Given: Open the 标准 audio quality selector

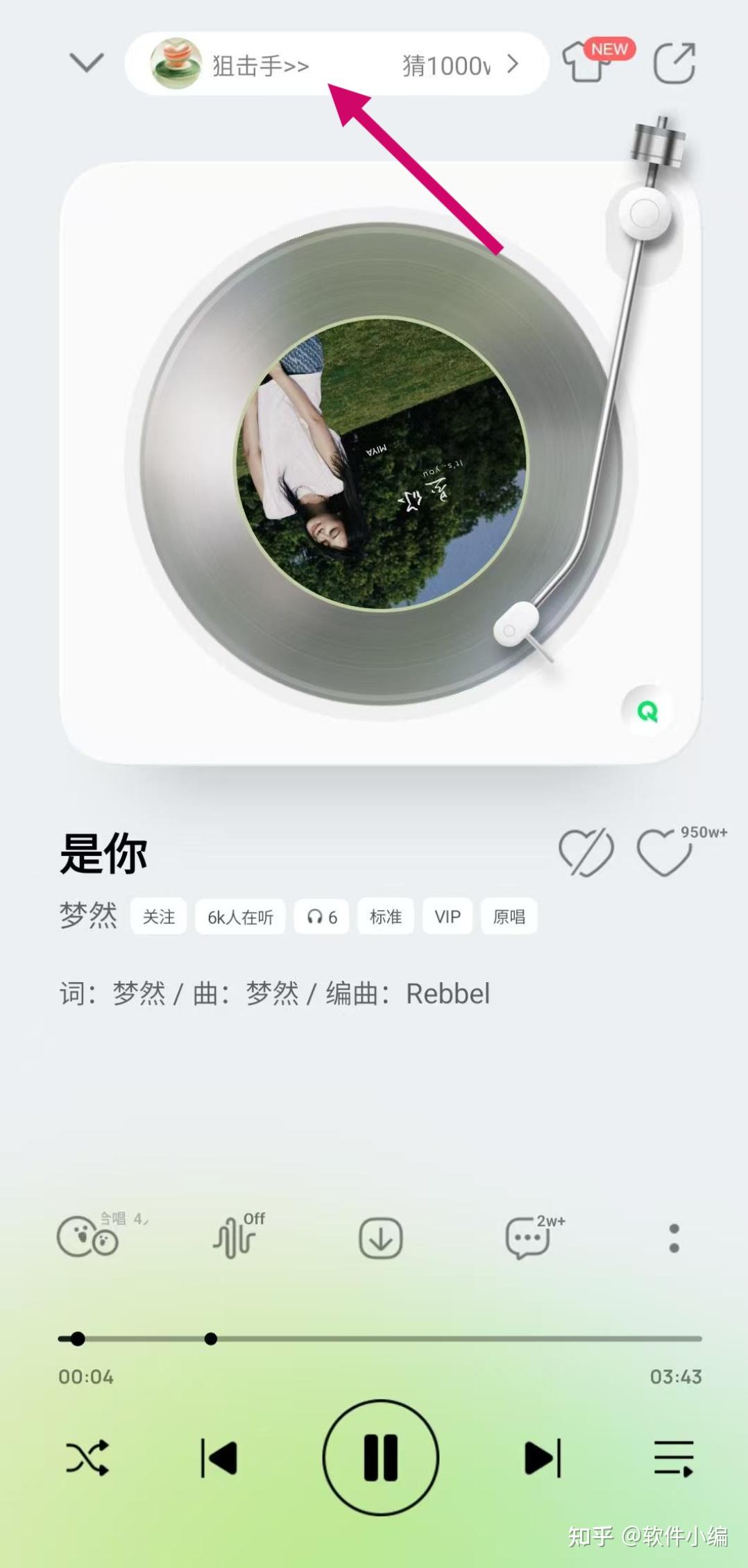Looking at the screenshot, I should pos(385,917).
